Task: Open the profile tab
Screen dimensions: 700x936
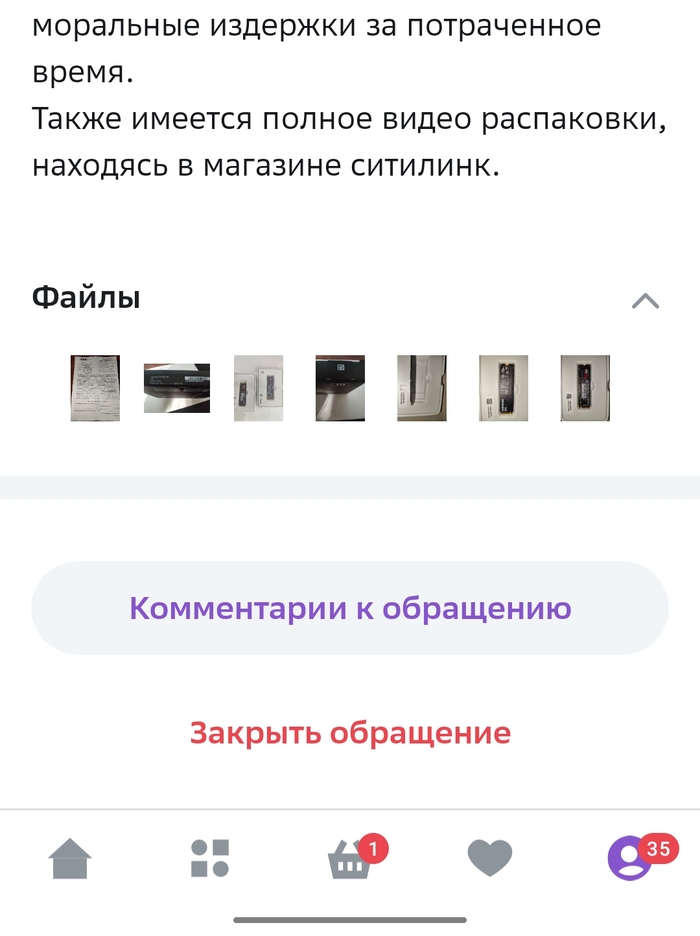Action: (x=632, y=858)
